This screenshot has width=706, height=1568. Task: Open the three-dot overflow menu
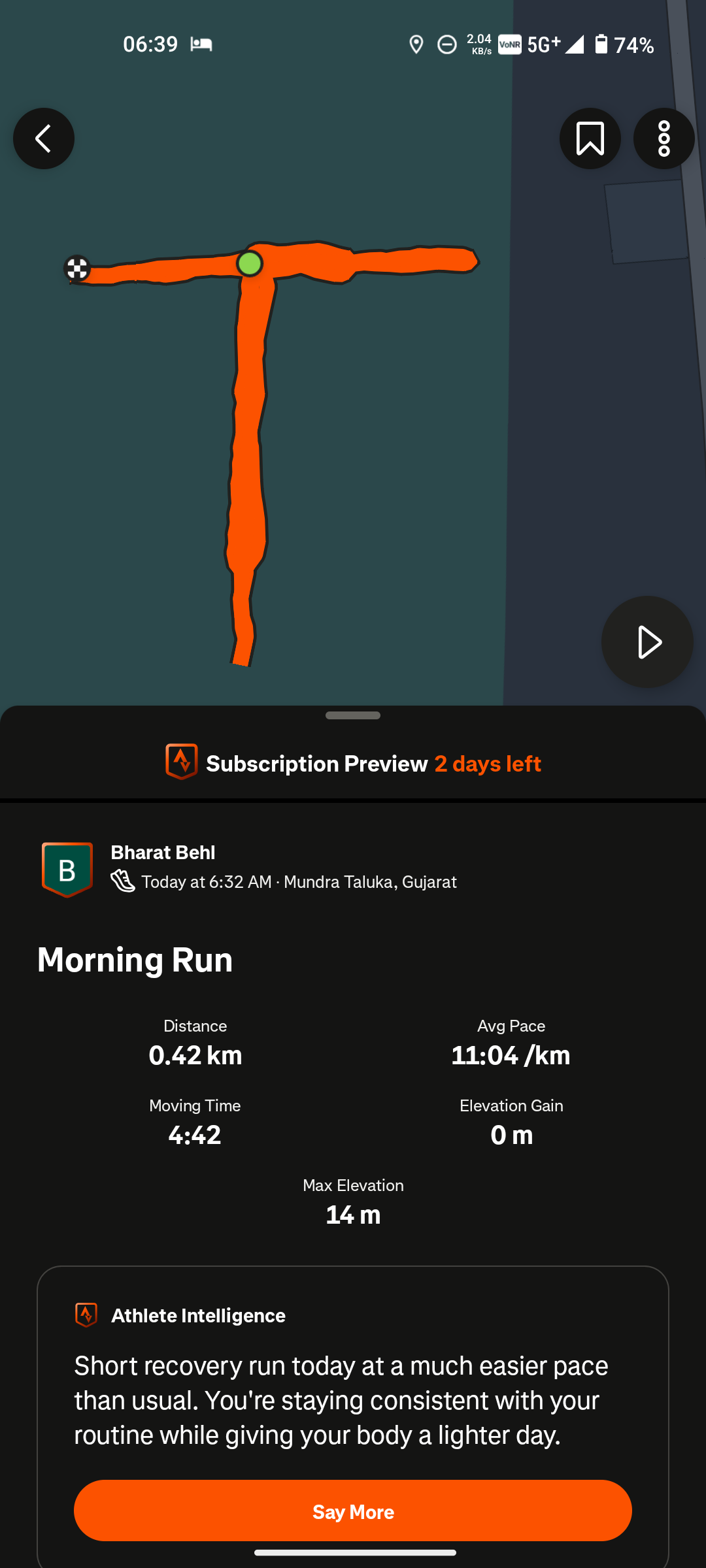point(664,139)
